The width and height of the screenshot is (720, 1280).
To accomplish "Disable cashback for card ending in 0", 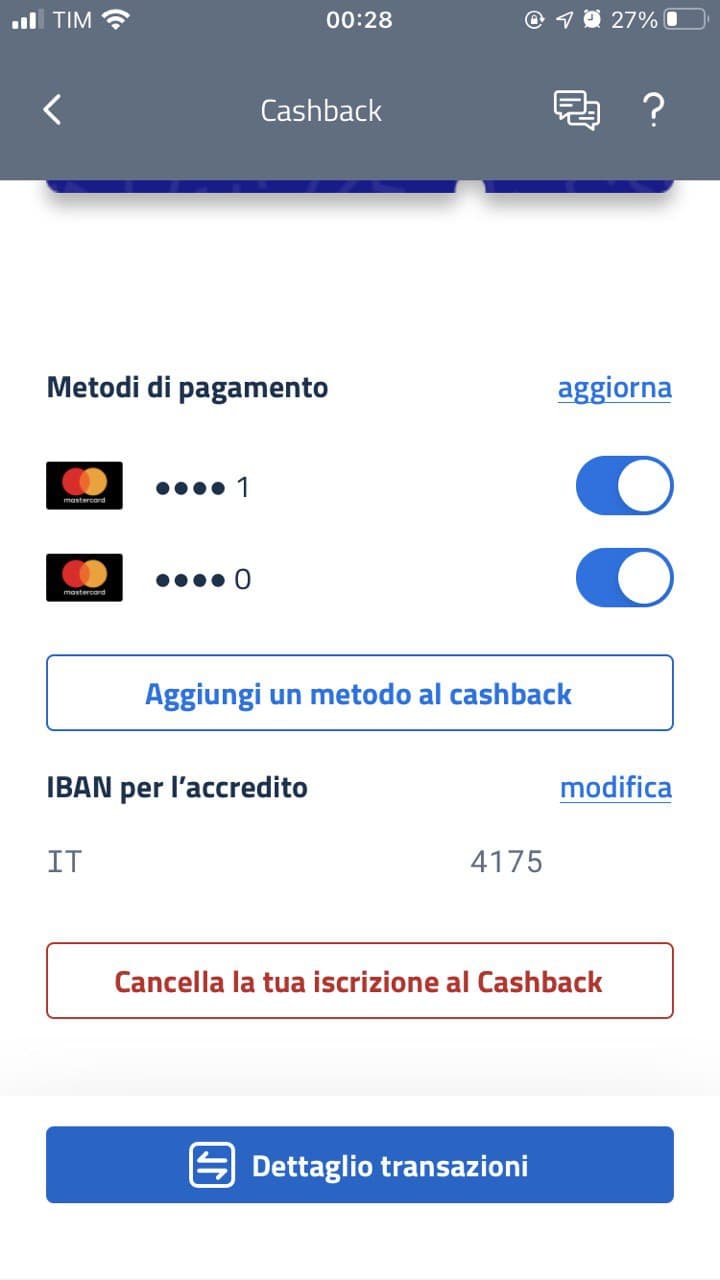I will (x=624, y=577).
